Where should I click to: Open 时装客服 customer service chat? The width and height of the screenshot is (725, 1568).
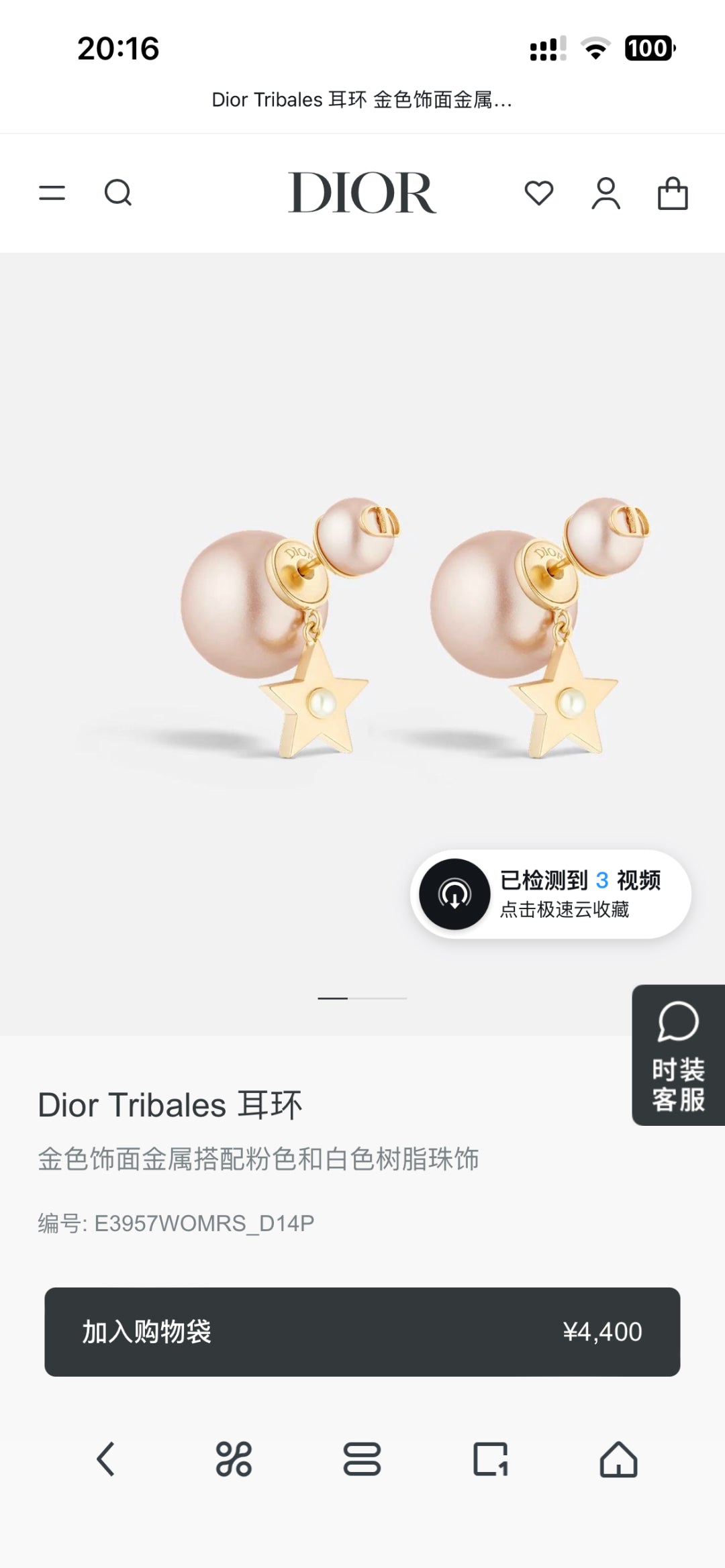[x=678, y=1055]
